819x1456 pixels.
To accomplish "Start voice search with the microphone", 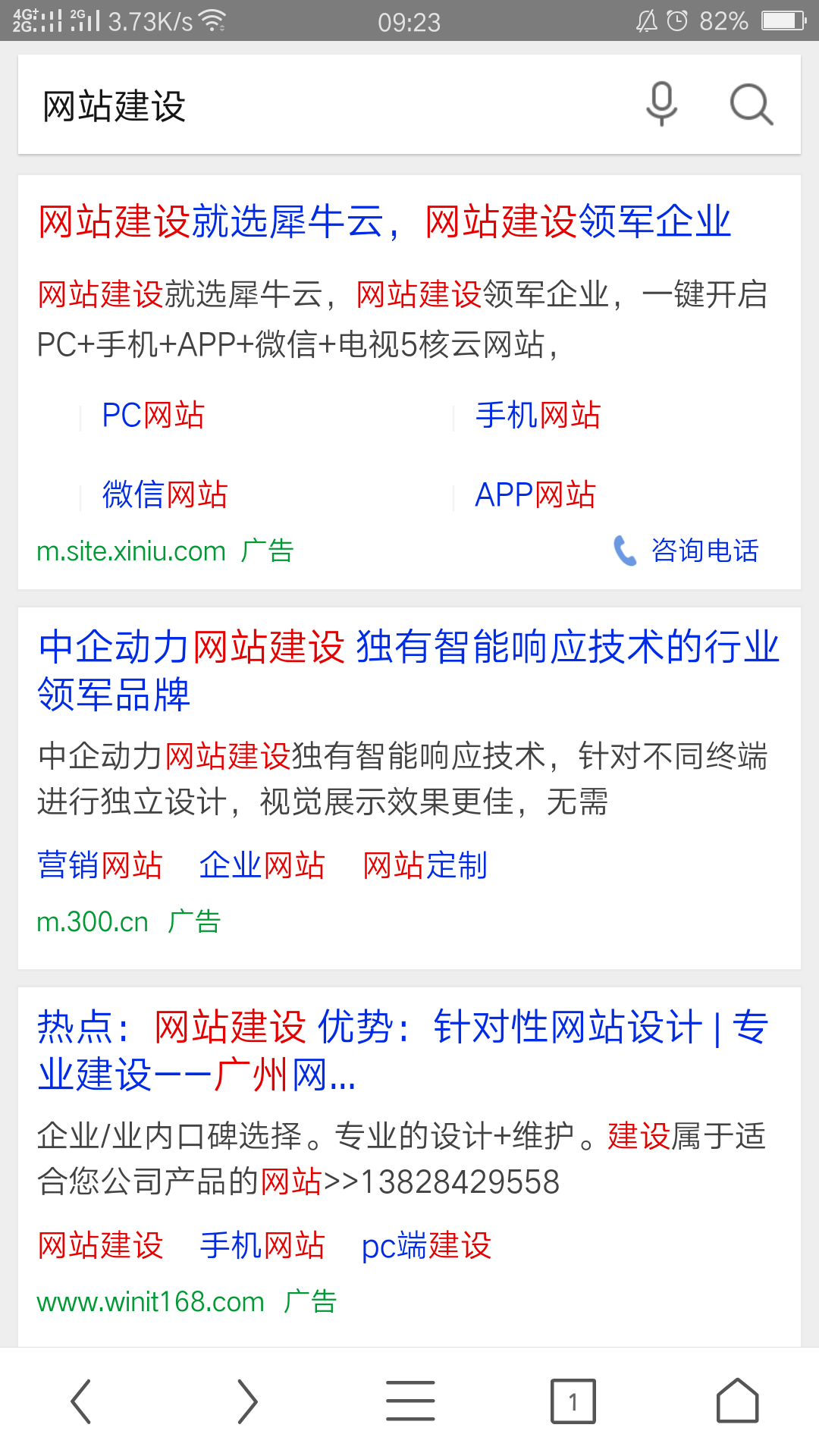I will (x=661, y=104).
